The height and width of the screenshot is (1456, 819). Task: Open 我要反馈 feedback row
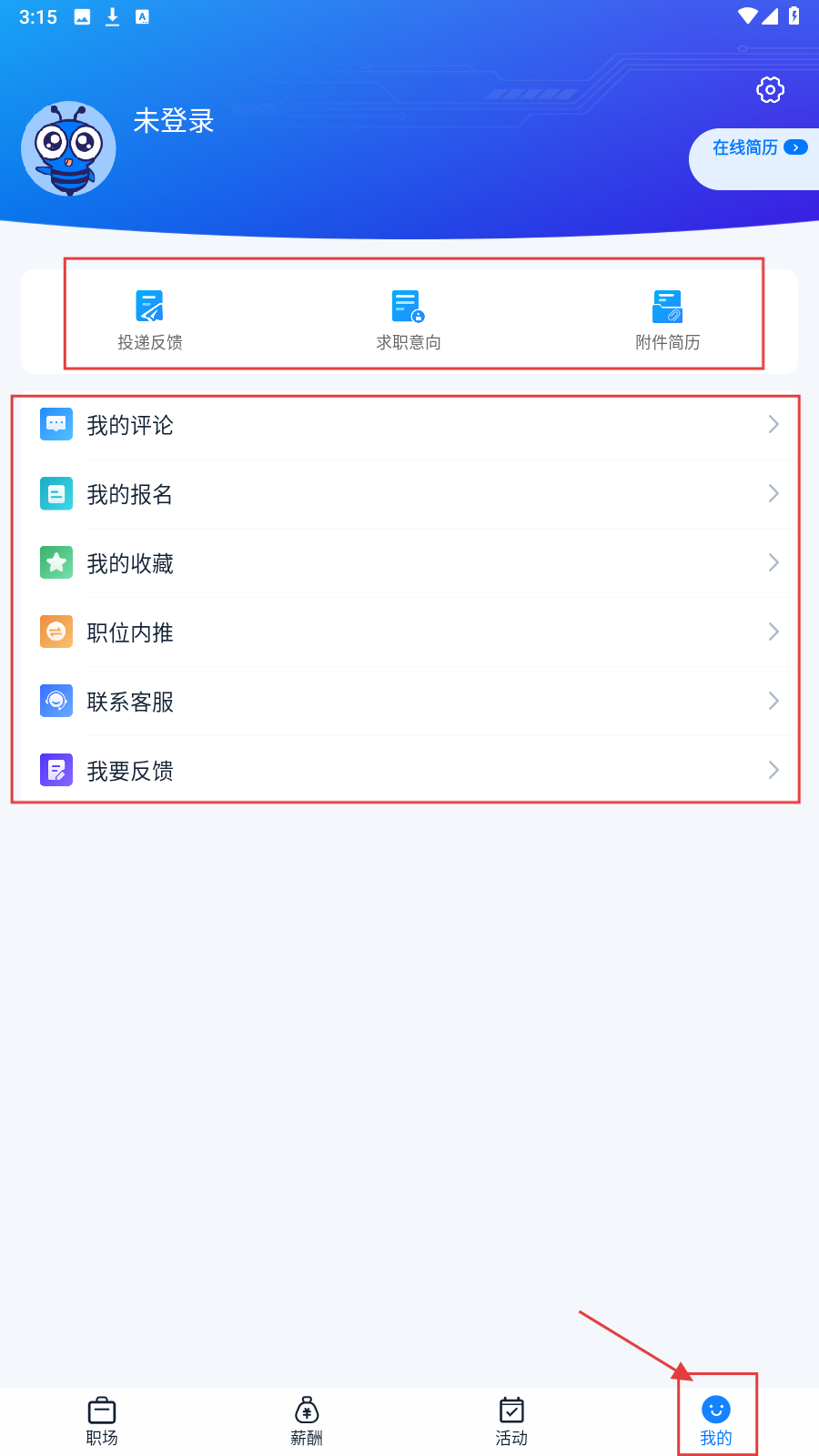(409, 771)
